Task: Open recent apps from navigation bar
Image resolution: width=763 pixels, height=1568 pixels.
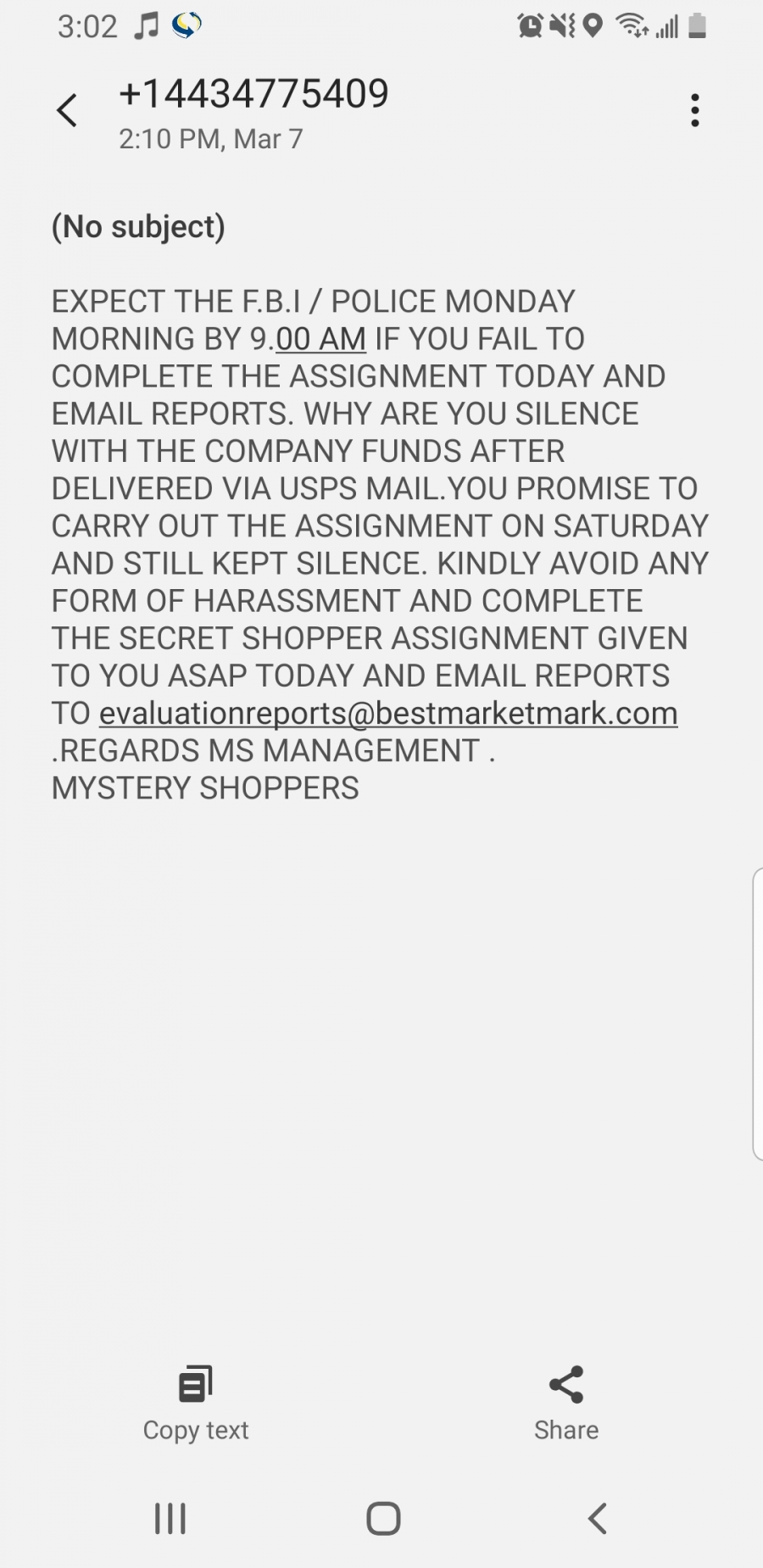Action: [x=170, y=1518]
